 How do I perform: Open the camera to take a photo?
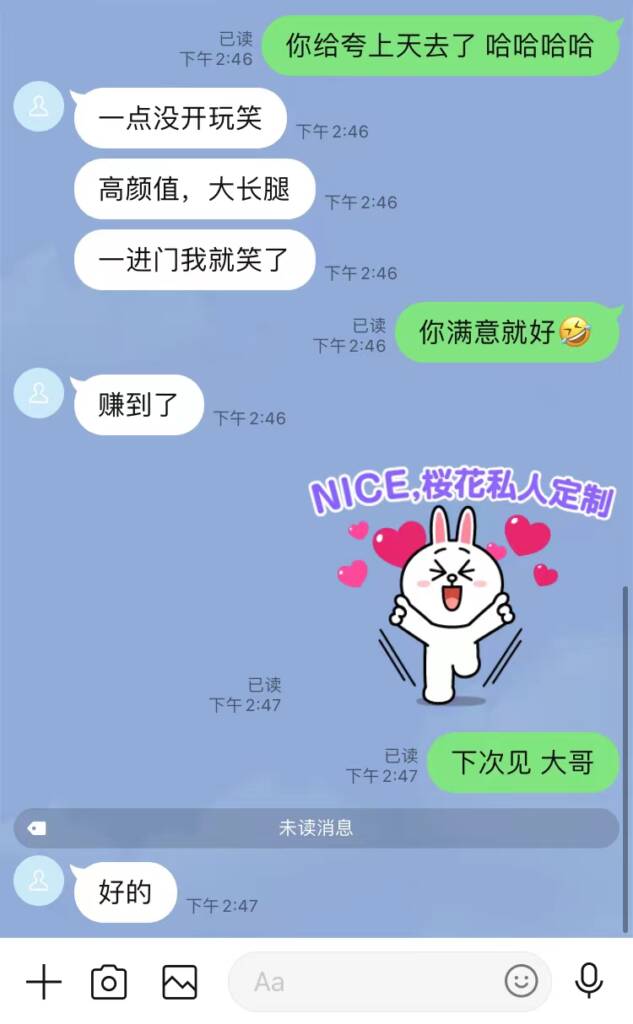(x=109, y=982)
